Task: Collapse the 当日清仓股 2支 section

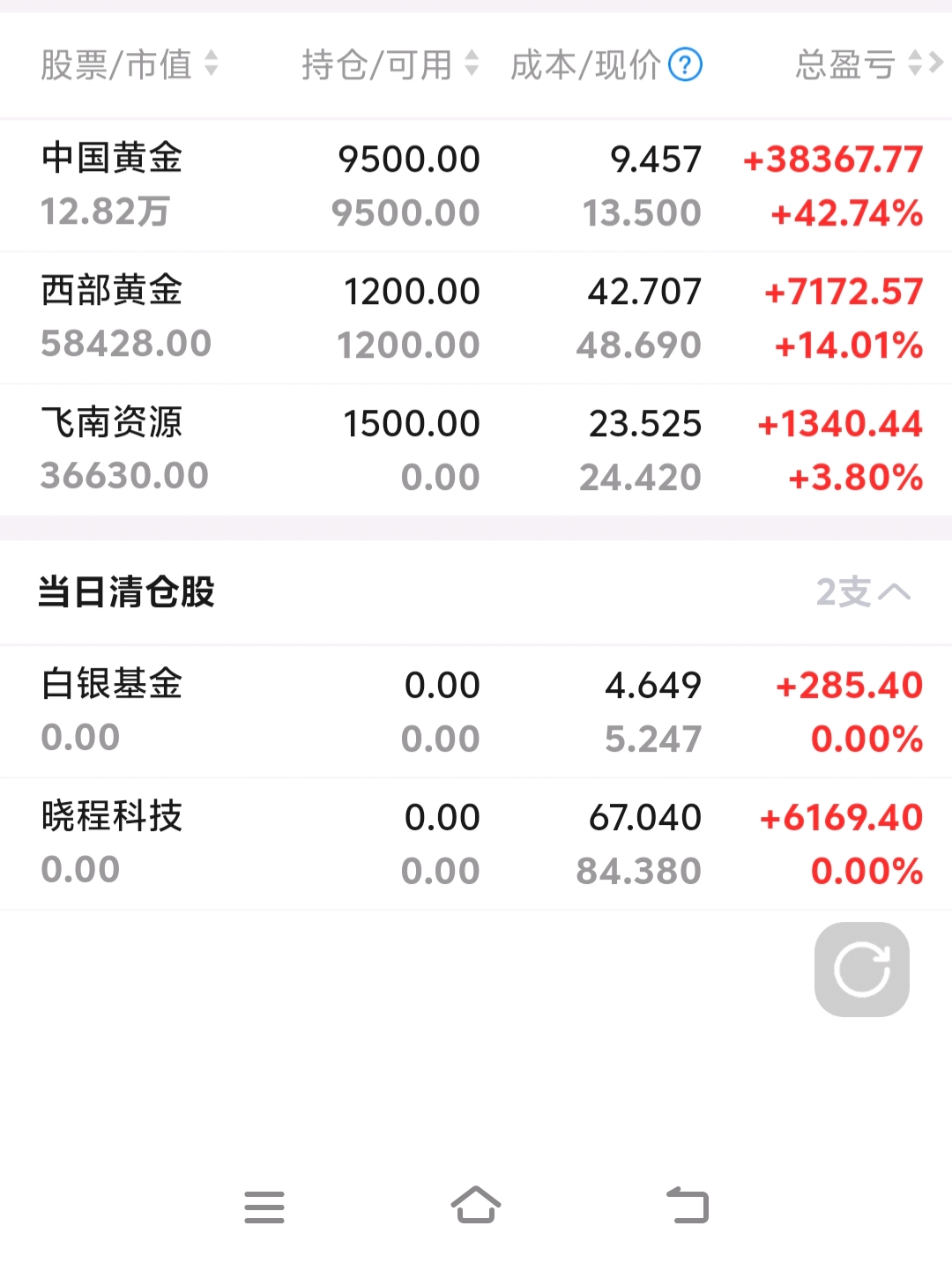Action: tap(863, 592)
